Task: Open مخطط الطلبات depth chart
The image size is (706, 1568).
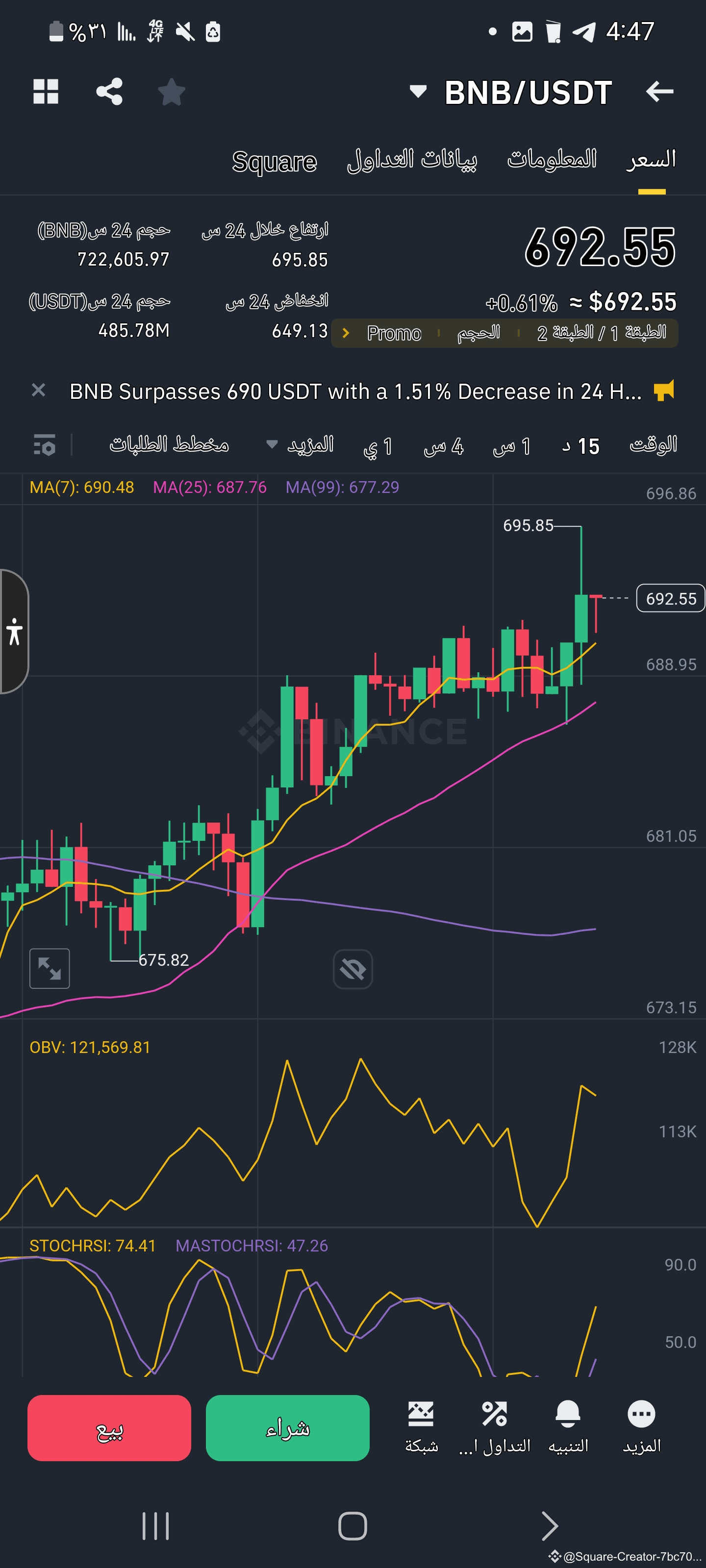Action: coord(169,445)
